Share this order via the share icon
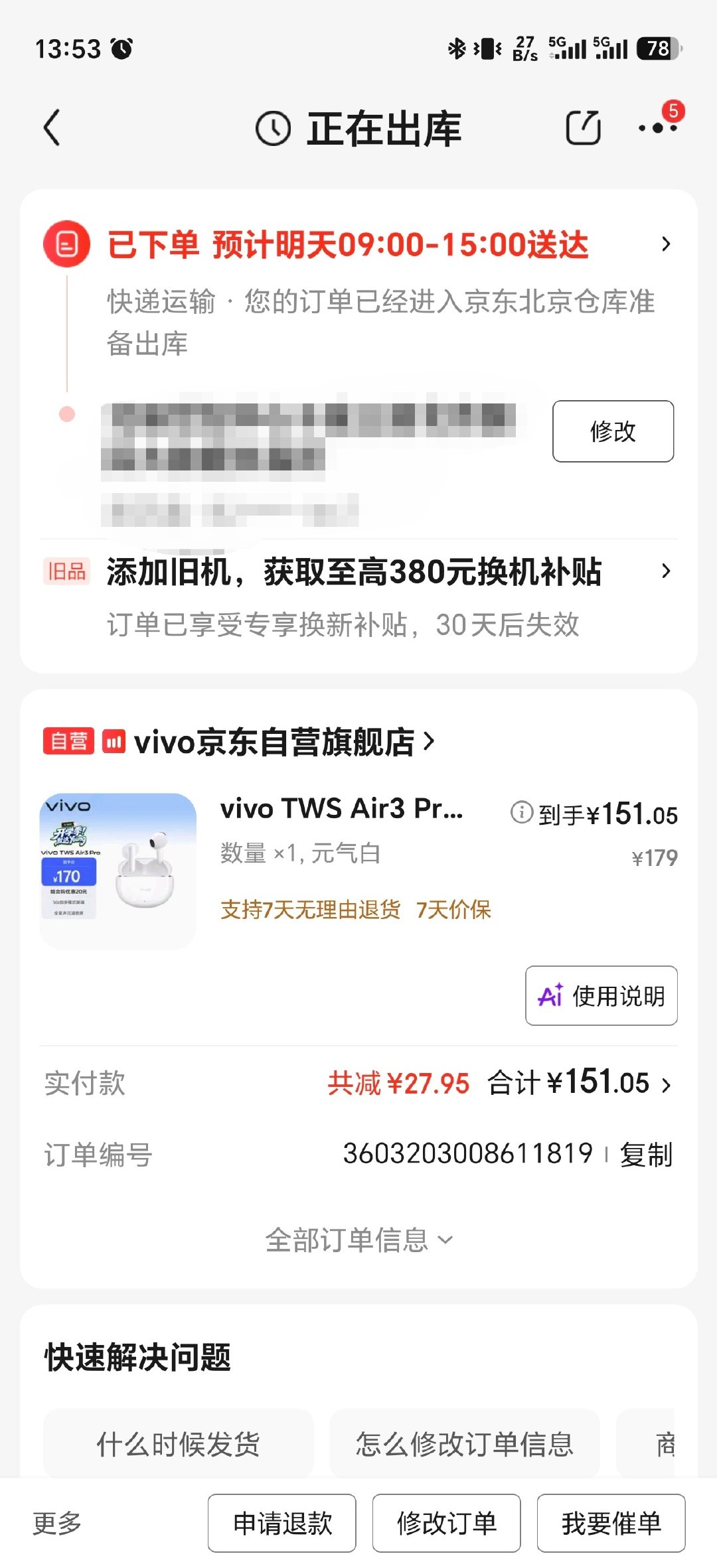This screenshot has width=717, height=1568. (584, 127)
